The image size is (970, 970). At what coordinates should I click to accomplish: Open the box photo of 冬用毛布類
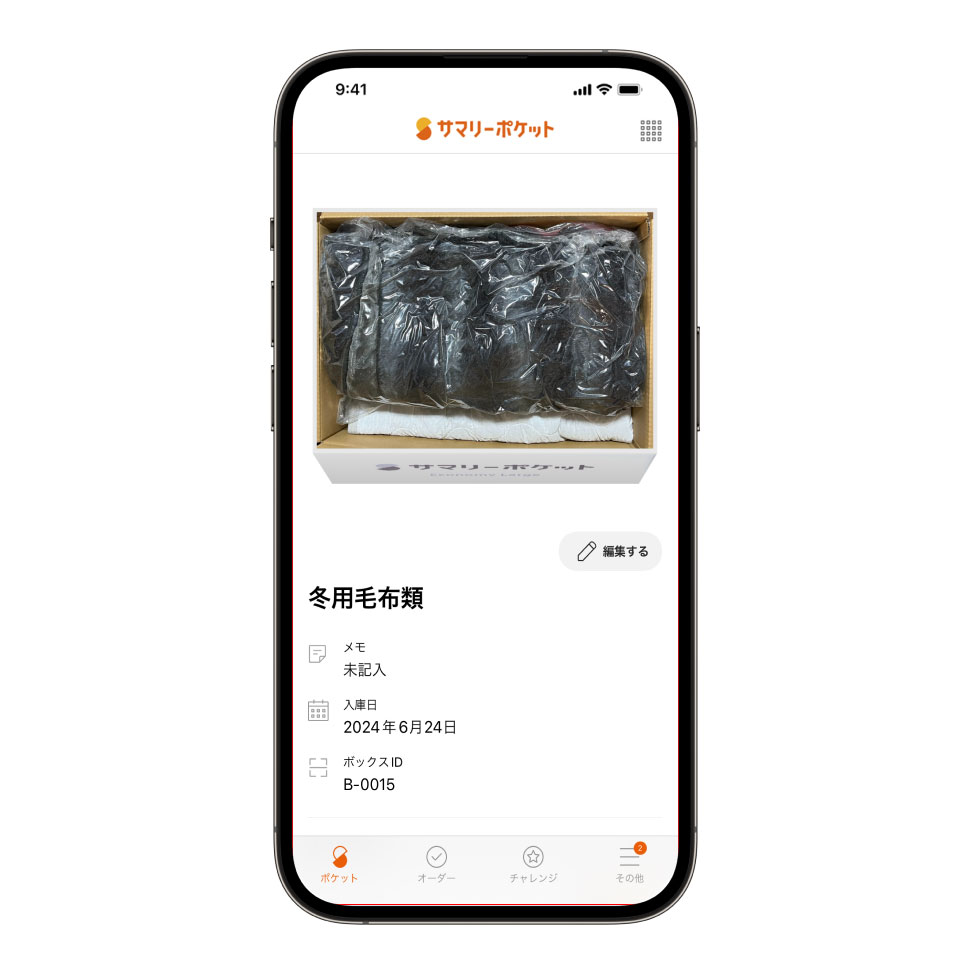pyautogui.click(x=485, y=345)
